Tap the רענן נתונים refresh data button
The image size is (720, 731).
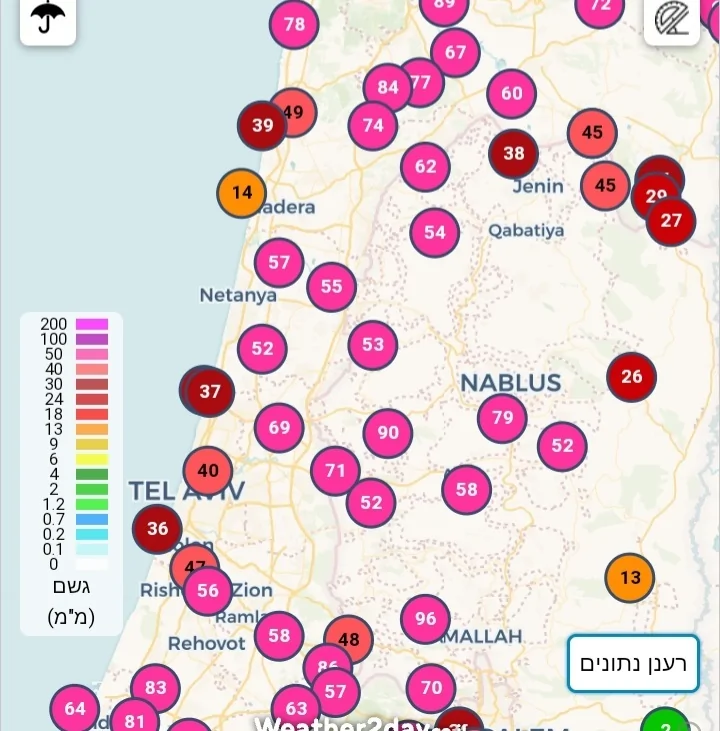coord(633,663)
